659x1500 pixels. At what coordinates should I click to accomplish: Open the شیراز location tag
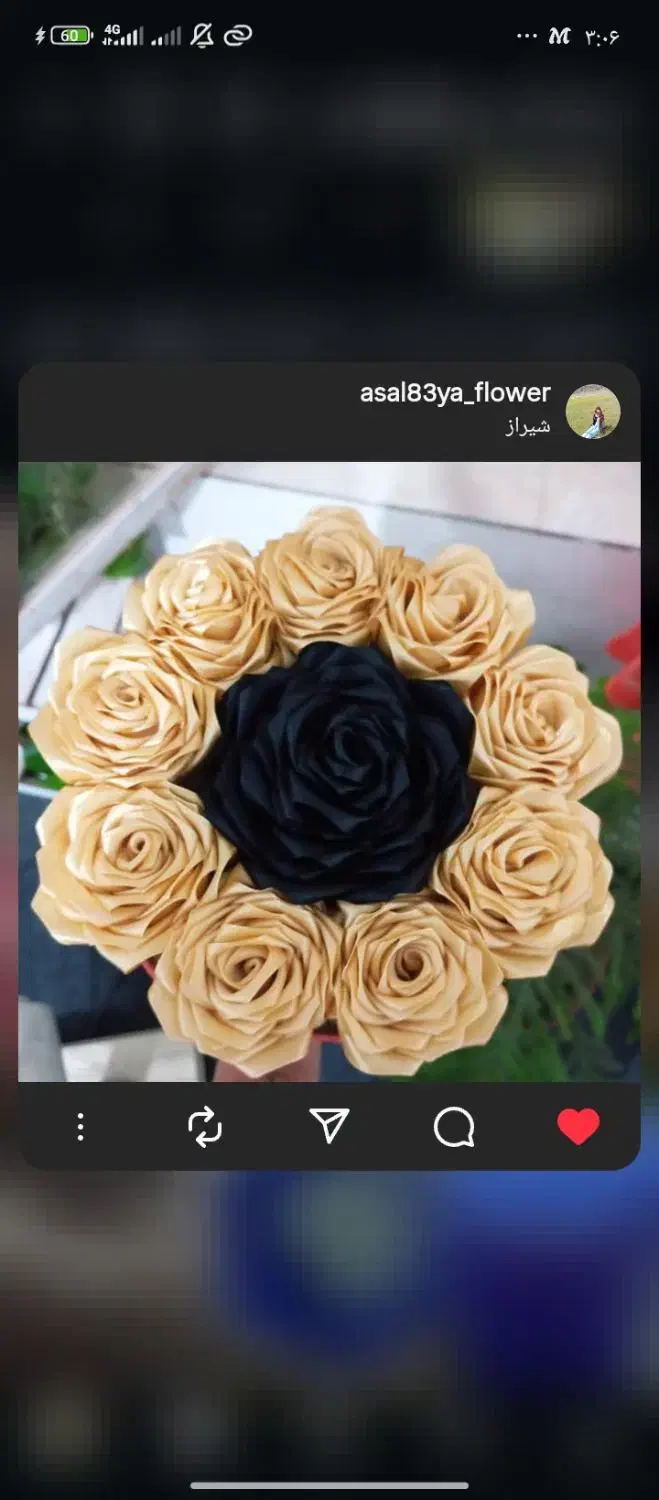click(x=527, y=427)
